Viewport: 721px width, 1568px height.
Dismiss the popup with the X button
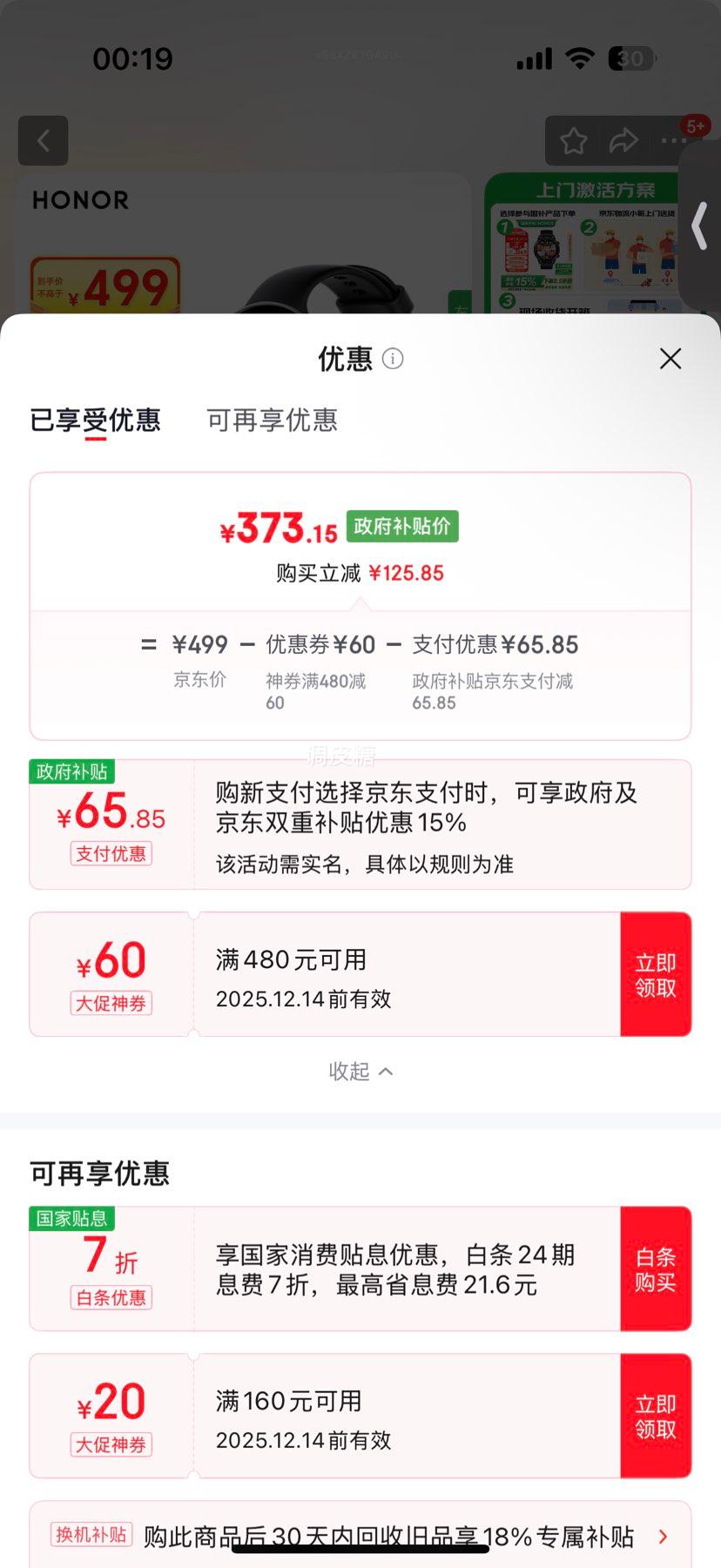[x=670, y=359]
